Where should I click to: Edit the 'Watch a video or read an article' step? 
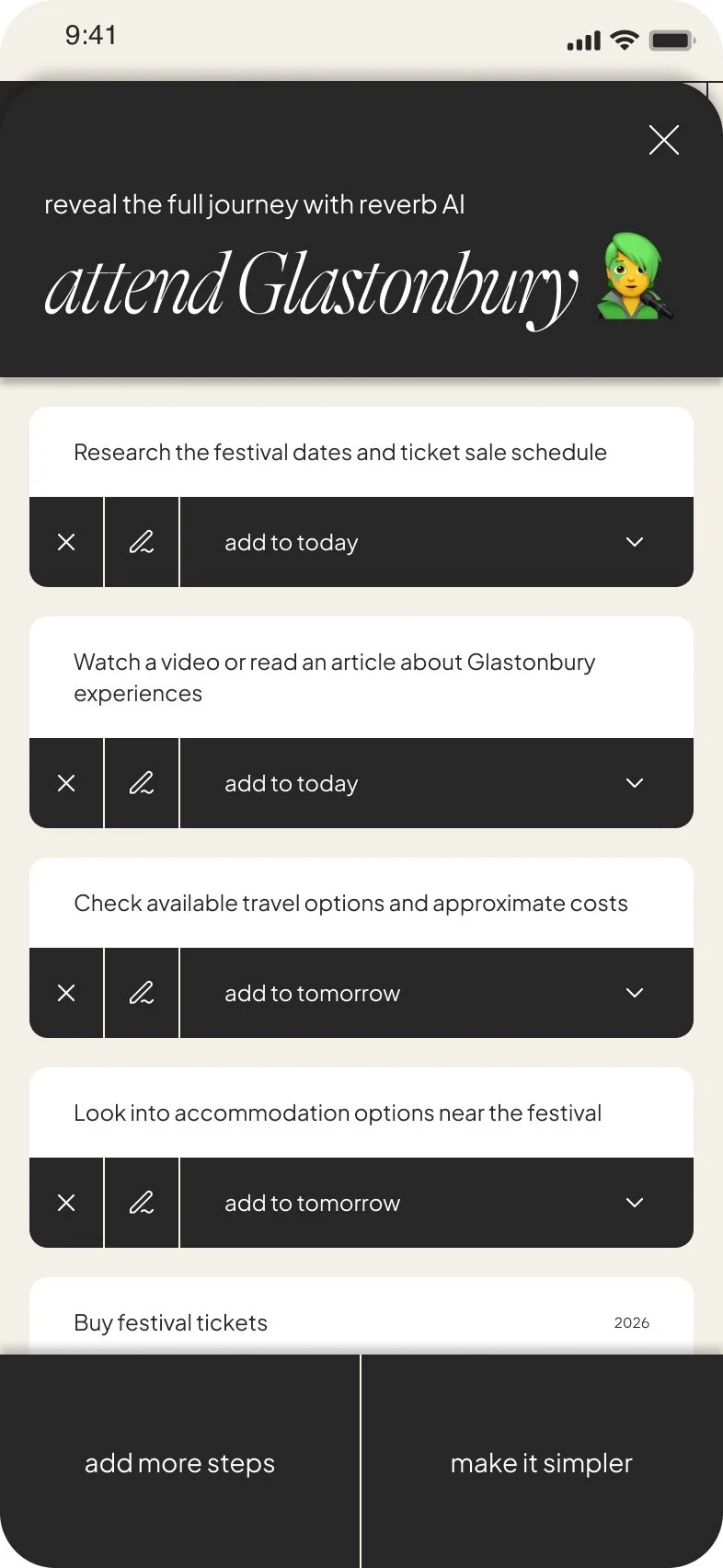141,783
